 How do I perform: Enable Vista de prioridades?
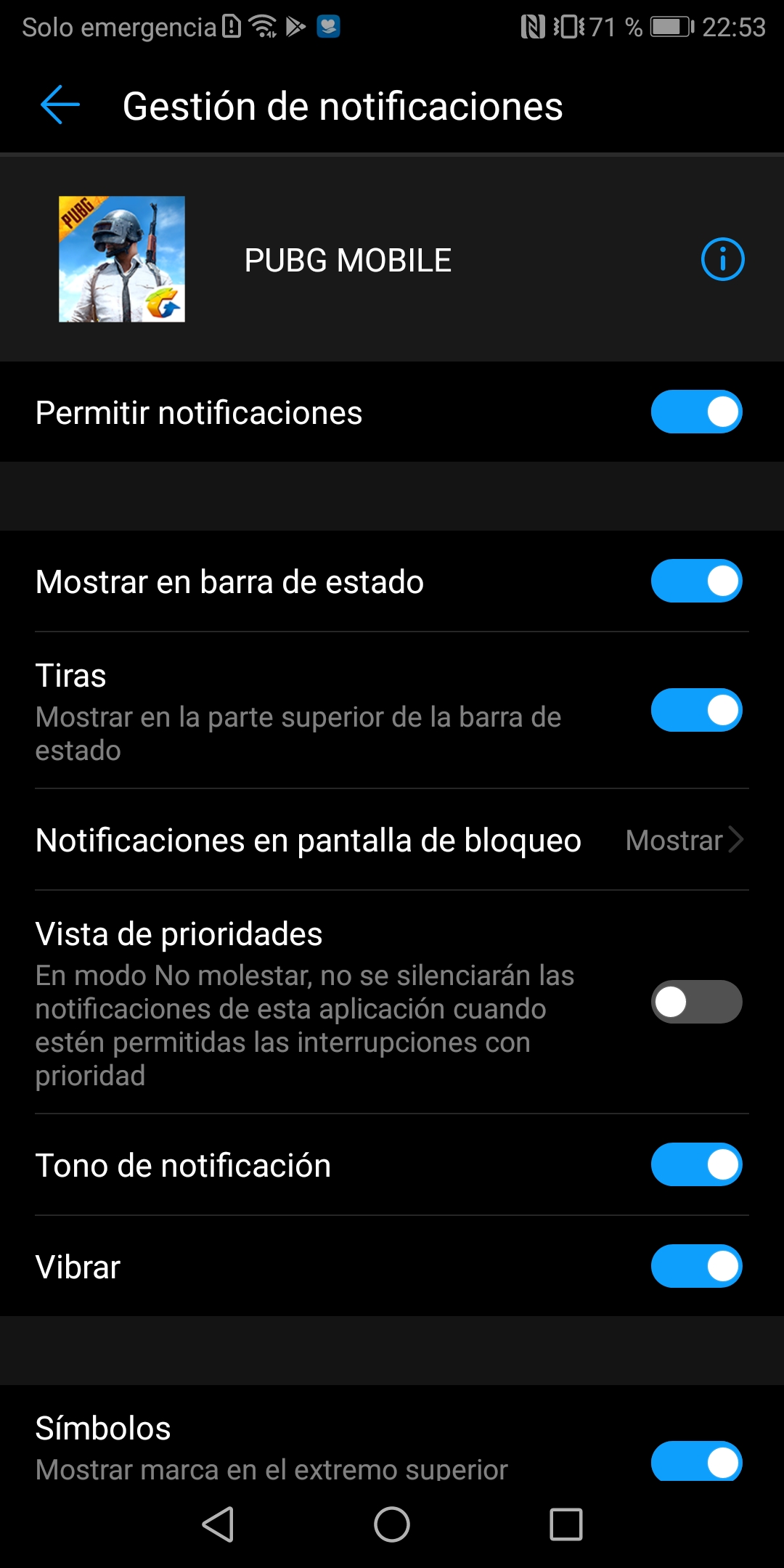(696, 1002)
